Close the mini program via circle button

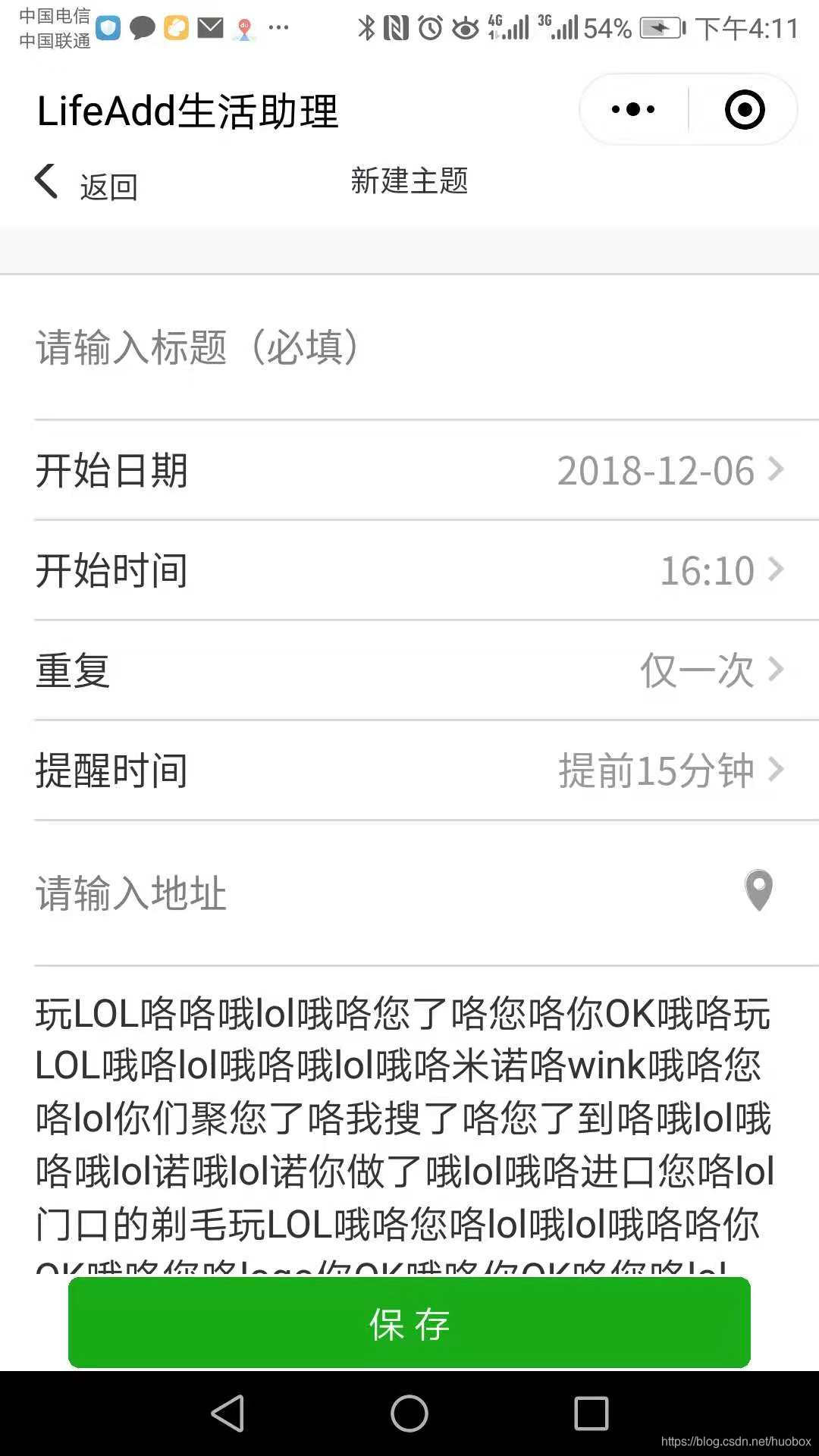point(745,110)
